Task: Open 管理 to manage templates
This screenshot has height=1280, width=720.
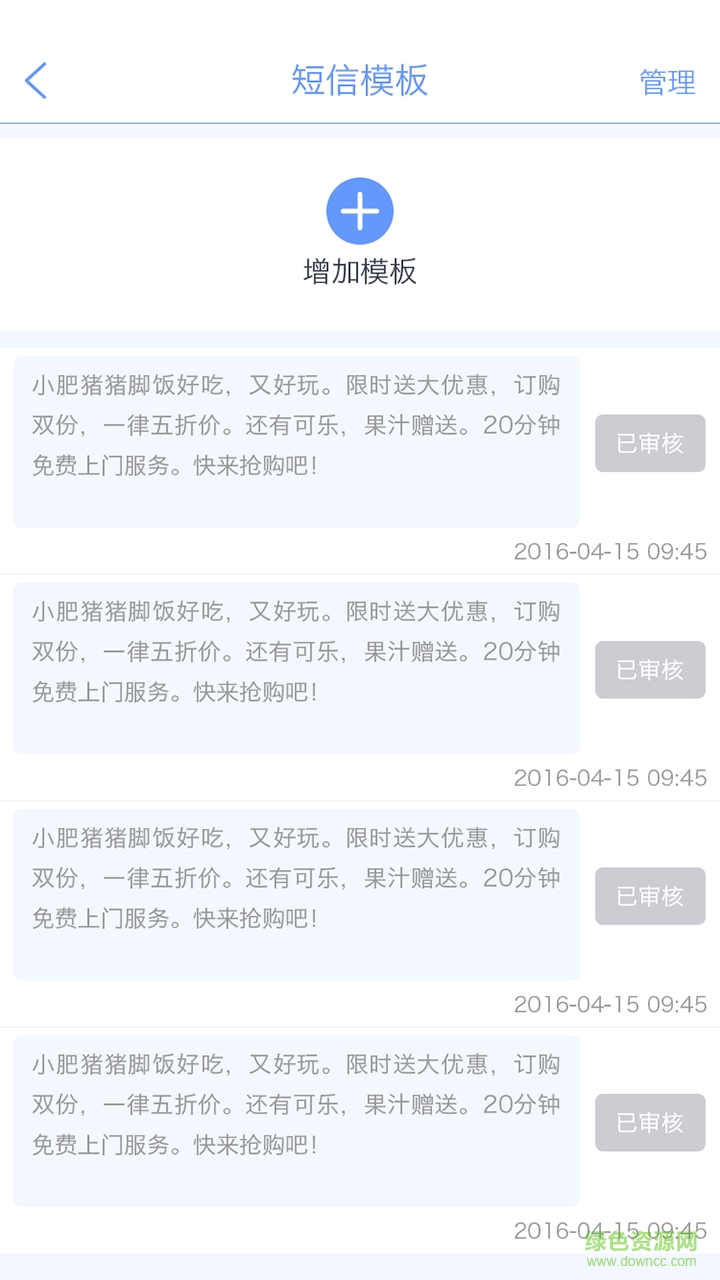Action: click(667, 82)
